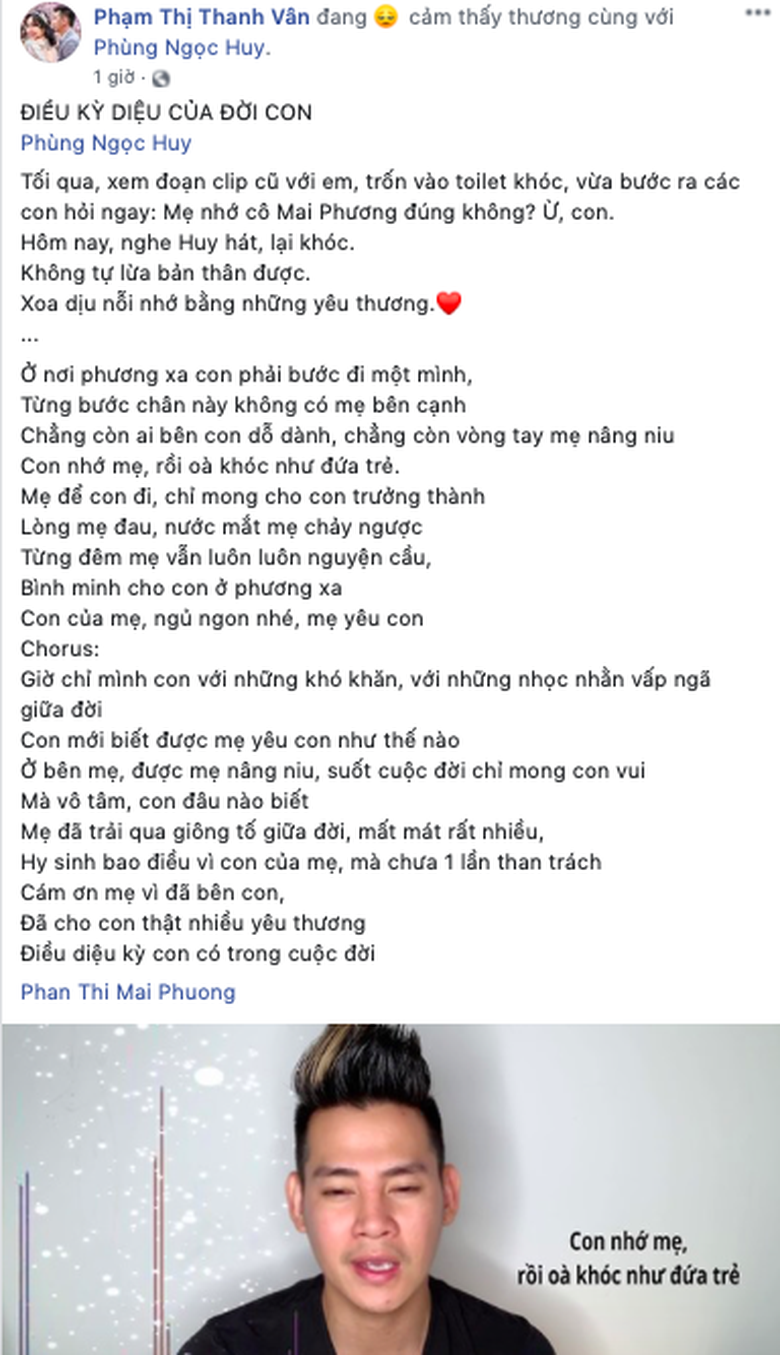
Task: Play the attached video of the singer
Action: pyautogui.click(x=390, y=1188)
